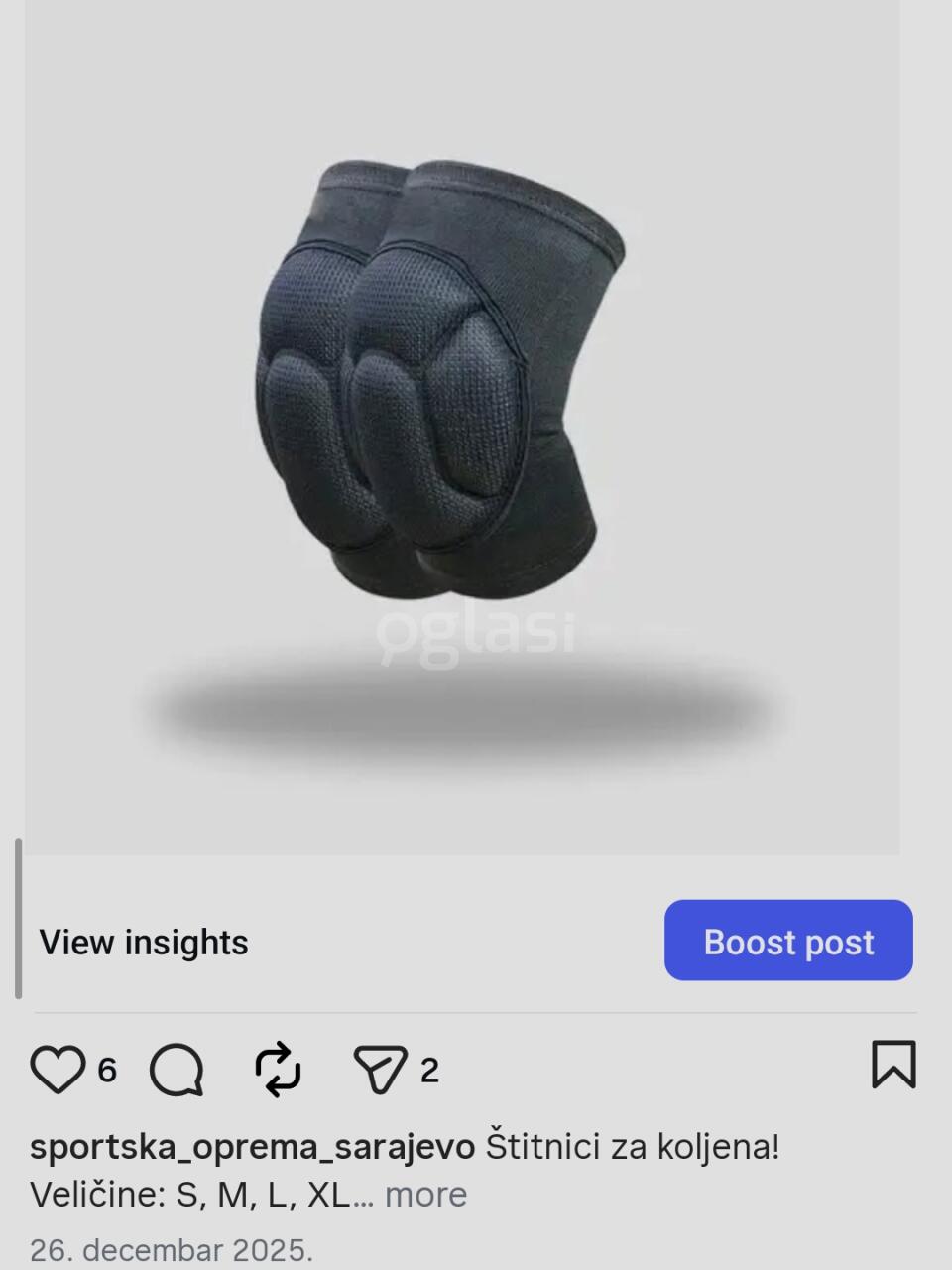
Task: Open View insights
Action: pyautogui.click(x=144, y=942)
